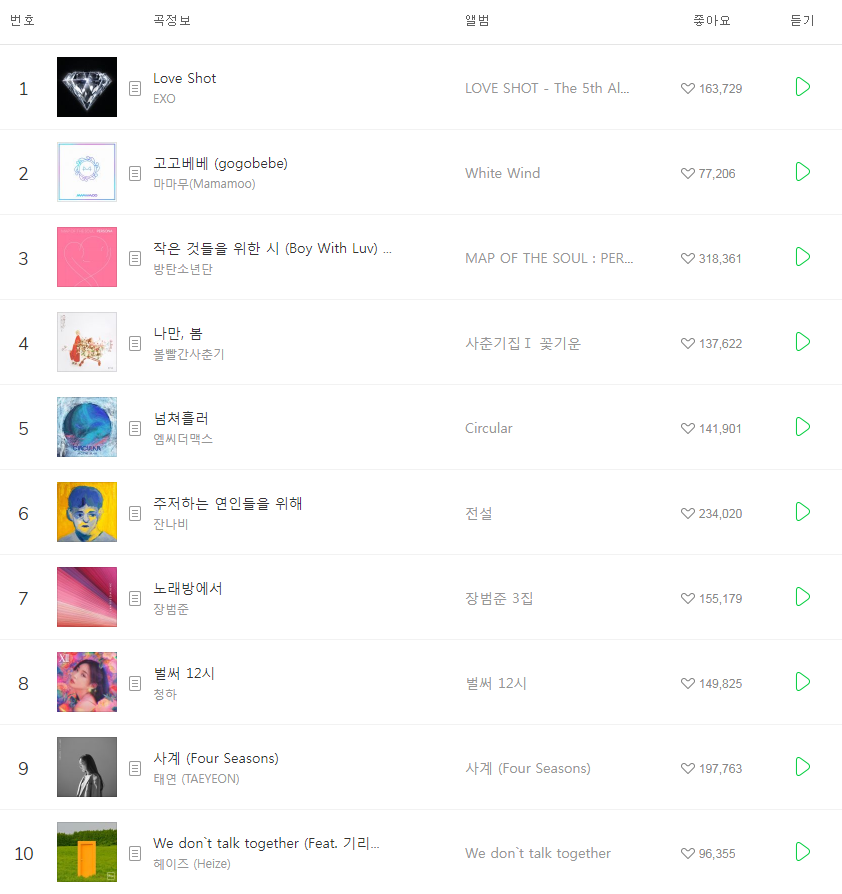Open song details for 노래방에서

coord(135,598)
